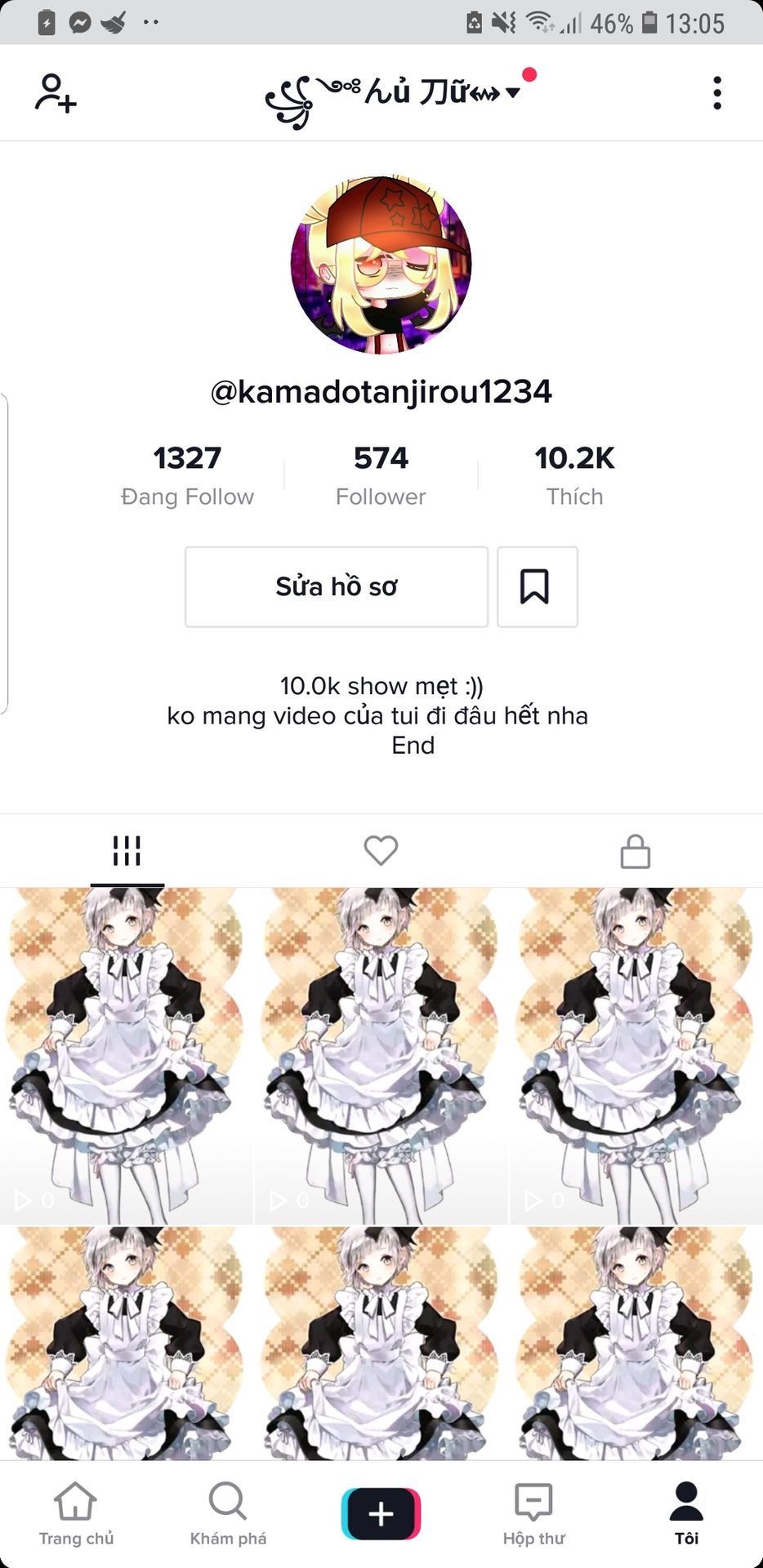Open the add friends icon
The image size is (763, 1568).
(56, 93)
